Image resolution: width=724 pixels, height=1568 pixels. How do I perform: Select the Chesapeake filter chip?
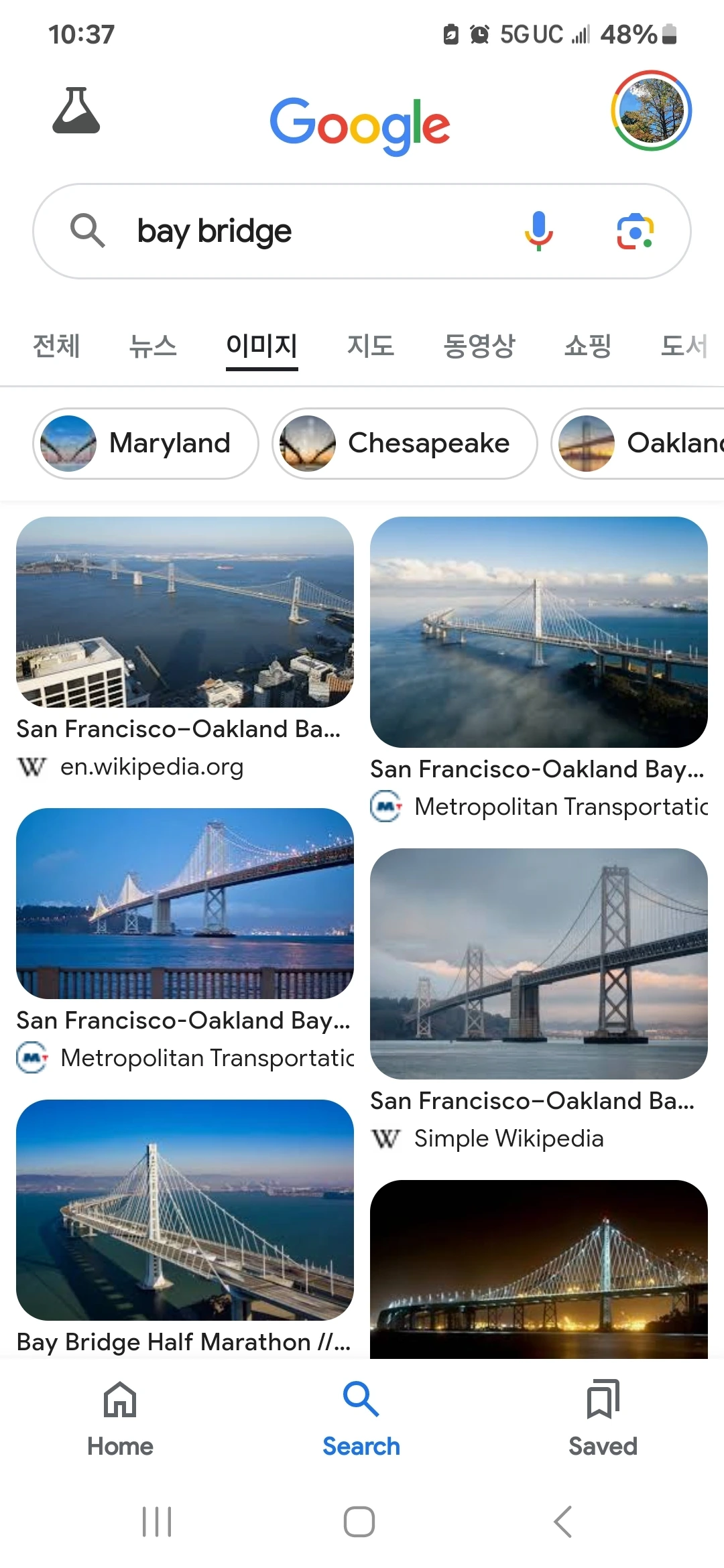(x=404, y=444)
